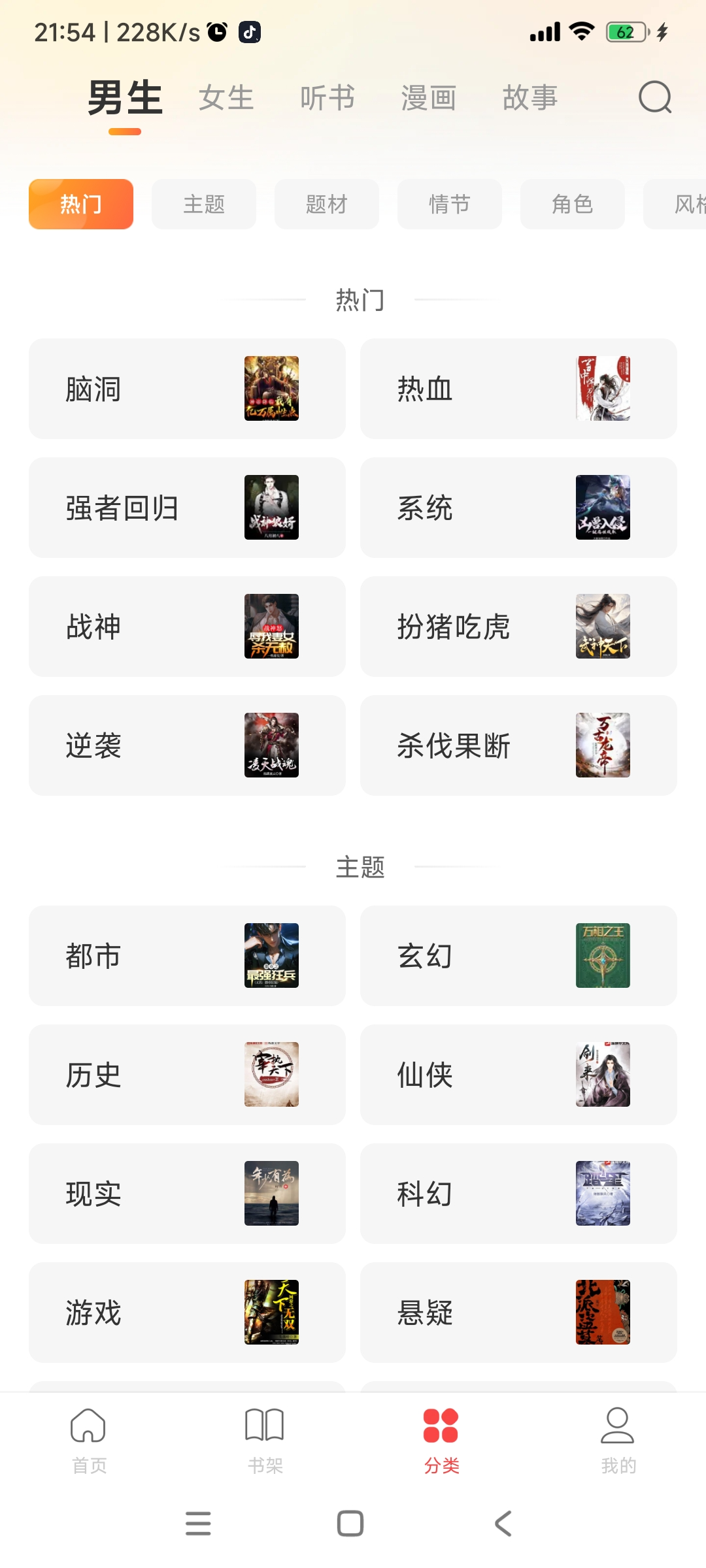Tap the 情节 filter chip
Screen dimensions: 706x1568
(450, 204)
